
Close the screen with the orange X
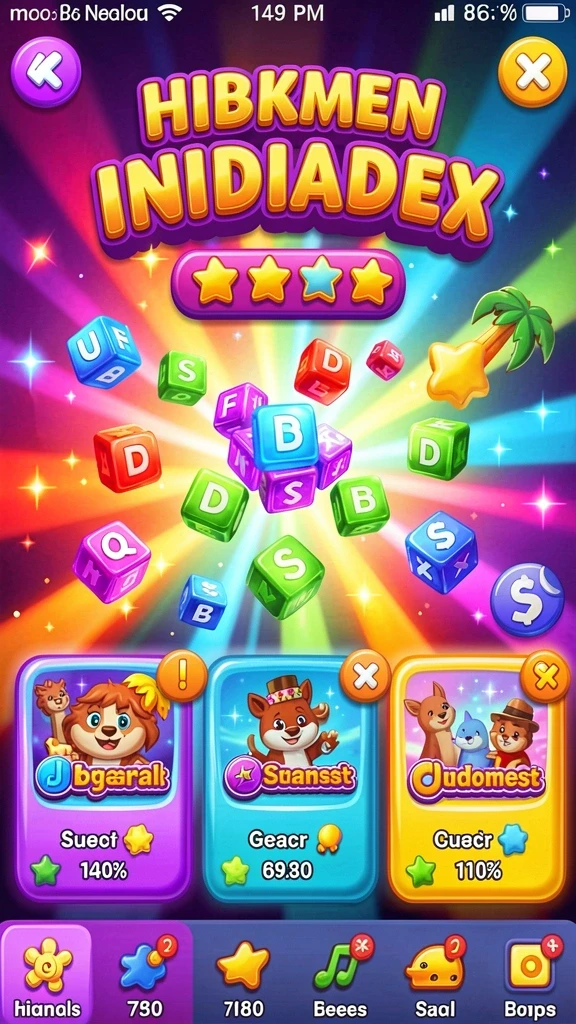(x=532, y=72)
